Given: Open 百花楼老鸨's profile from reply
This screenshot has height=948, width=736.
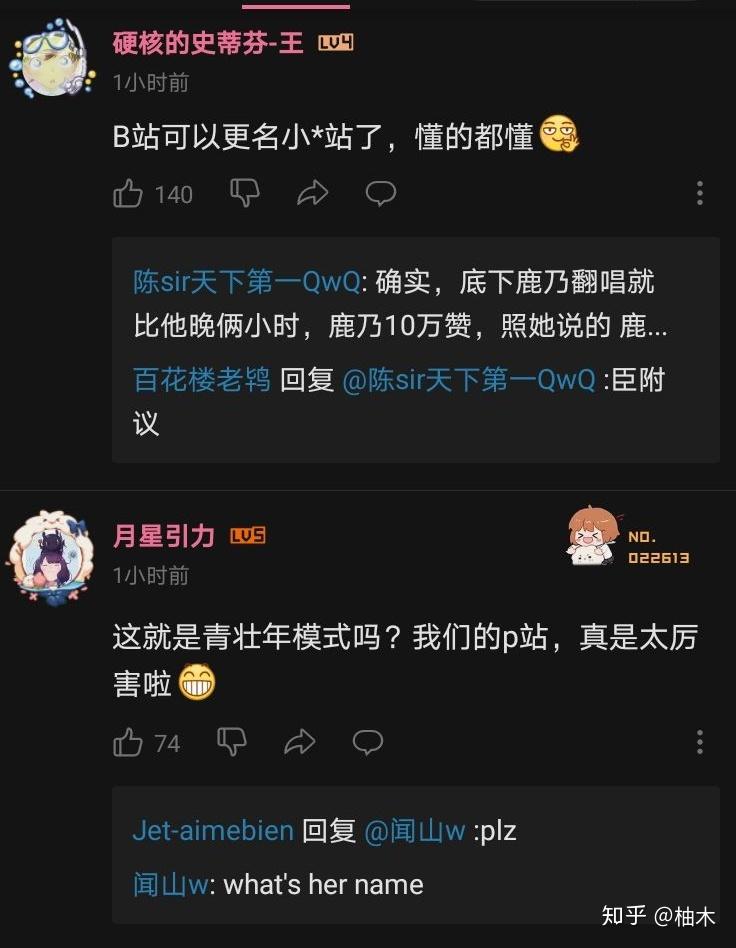Looking at the screenshot, I should point(201,379).
